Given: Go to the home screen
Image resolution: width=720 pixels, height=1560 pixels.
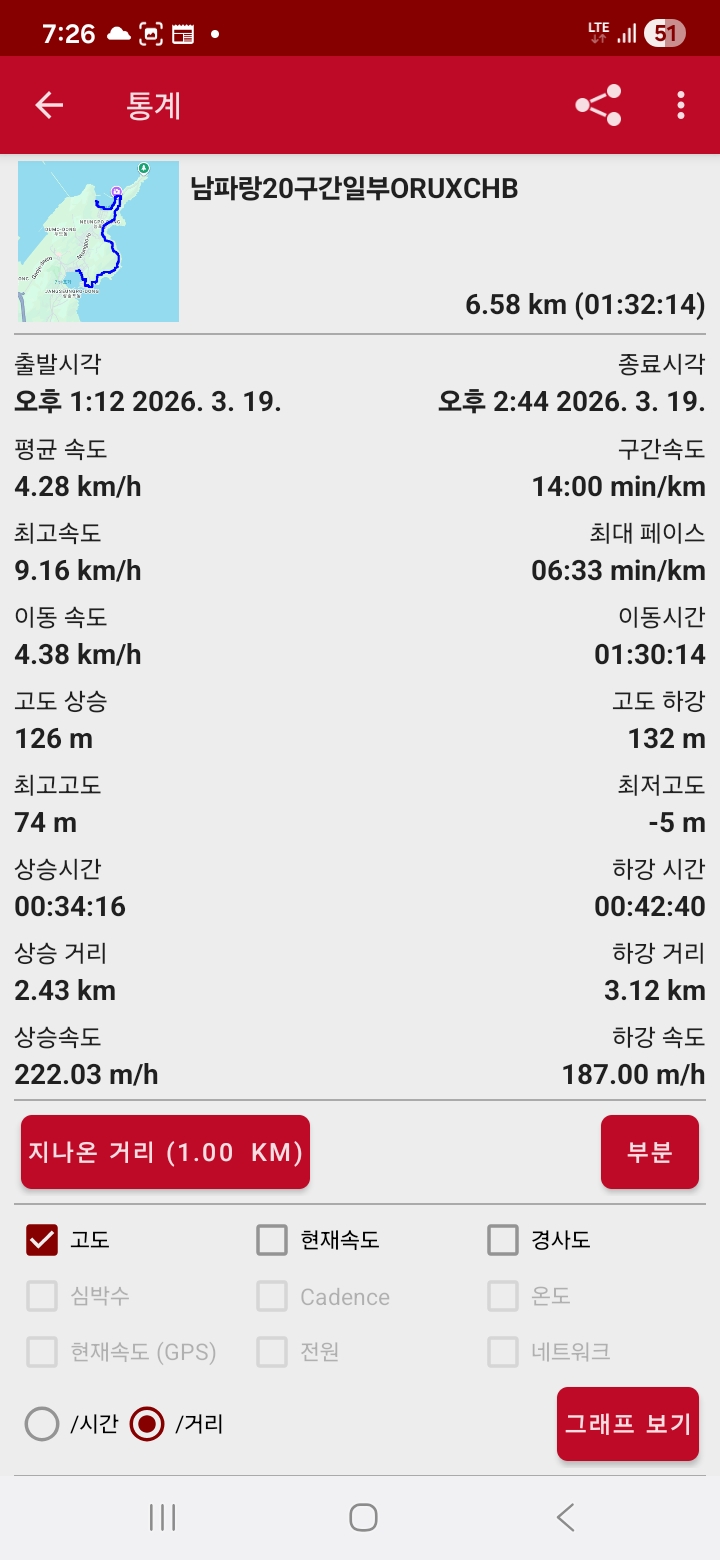Looking at the screenshot, I should pos(362,1517).
